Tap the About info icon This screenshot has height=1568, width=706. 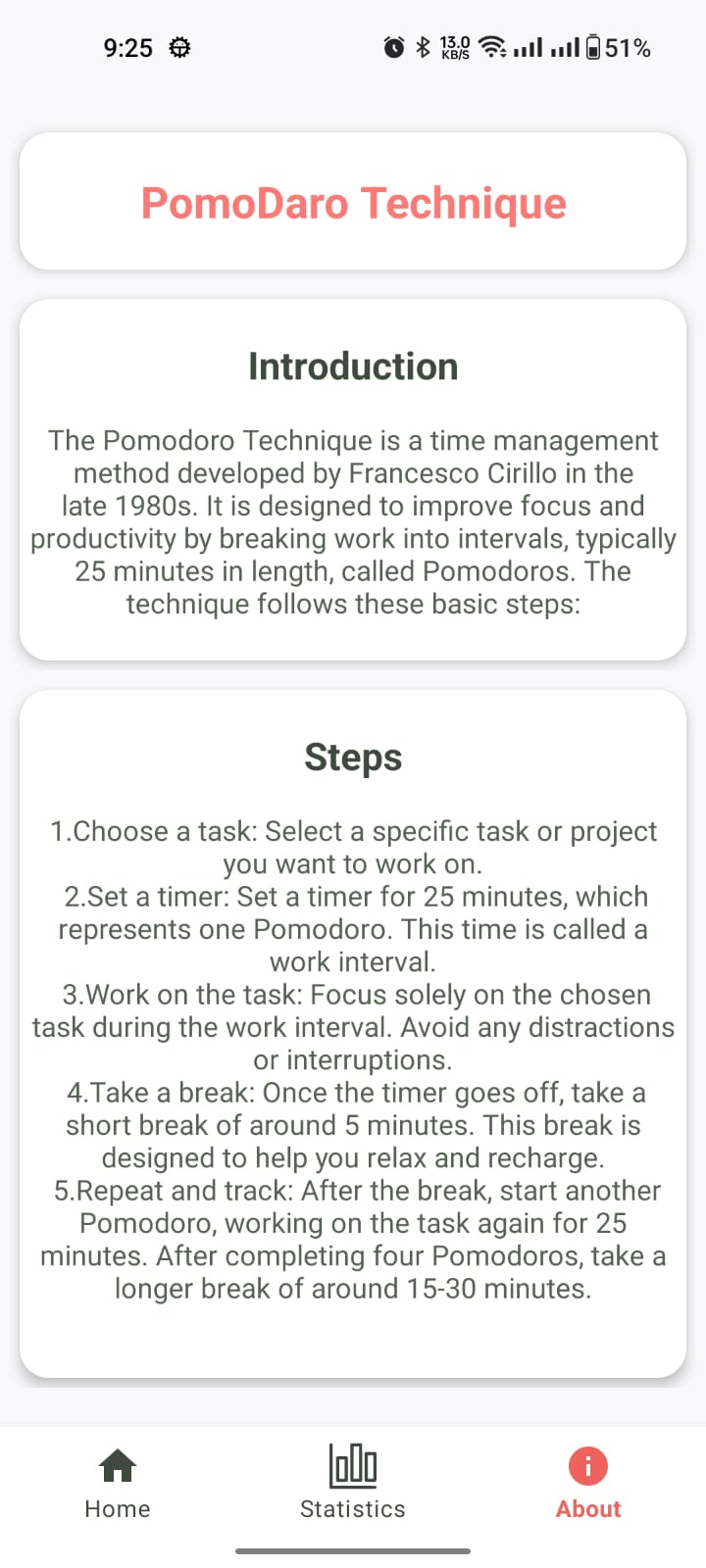pyautogui.click(x=587, y=1465)
